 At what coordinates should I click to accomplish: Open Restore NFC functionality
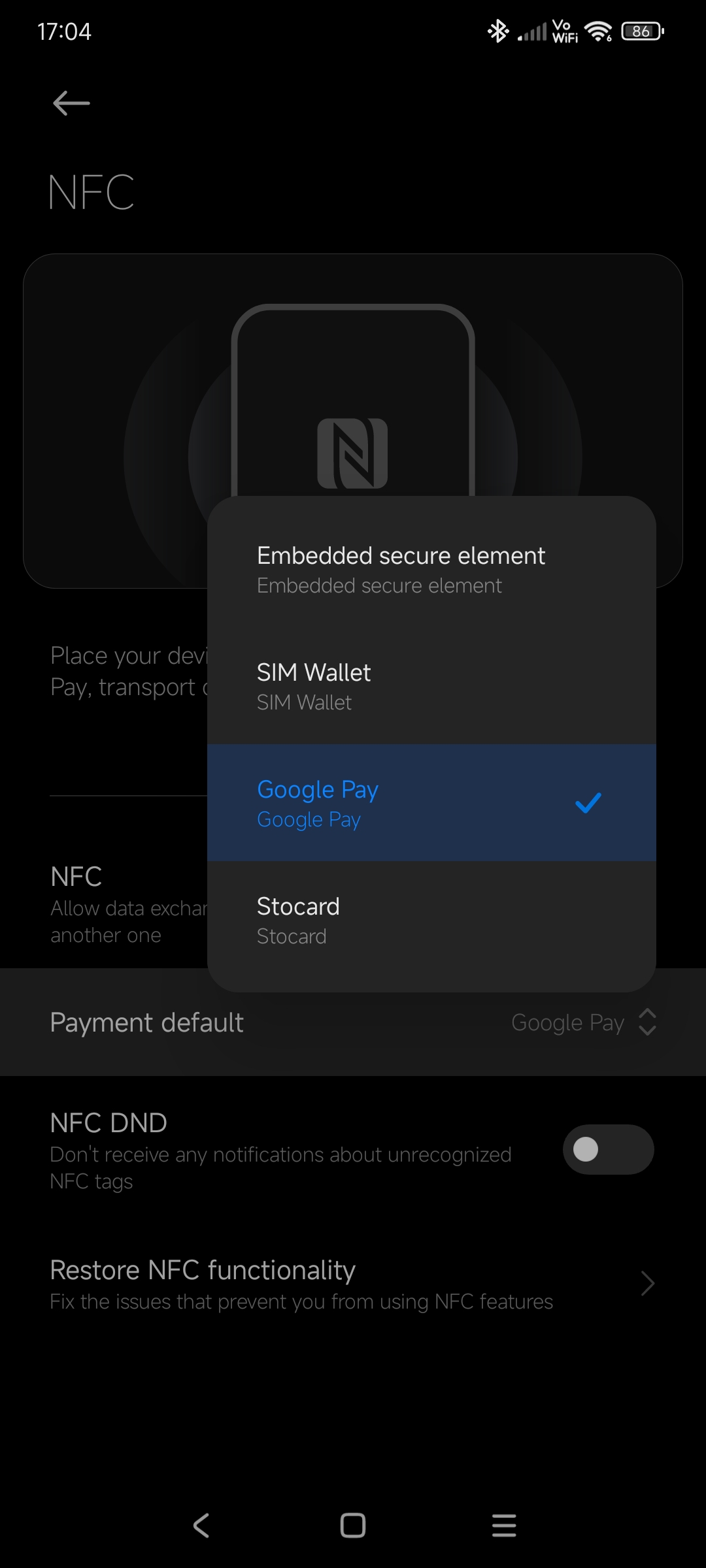point(353,1284)
